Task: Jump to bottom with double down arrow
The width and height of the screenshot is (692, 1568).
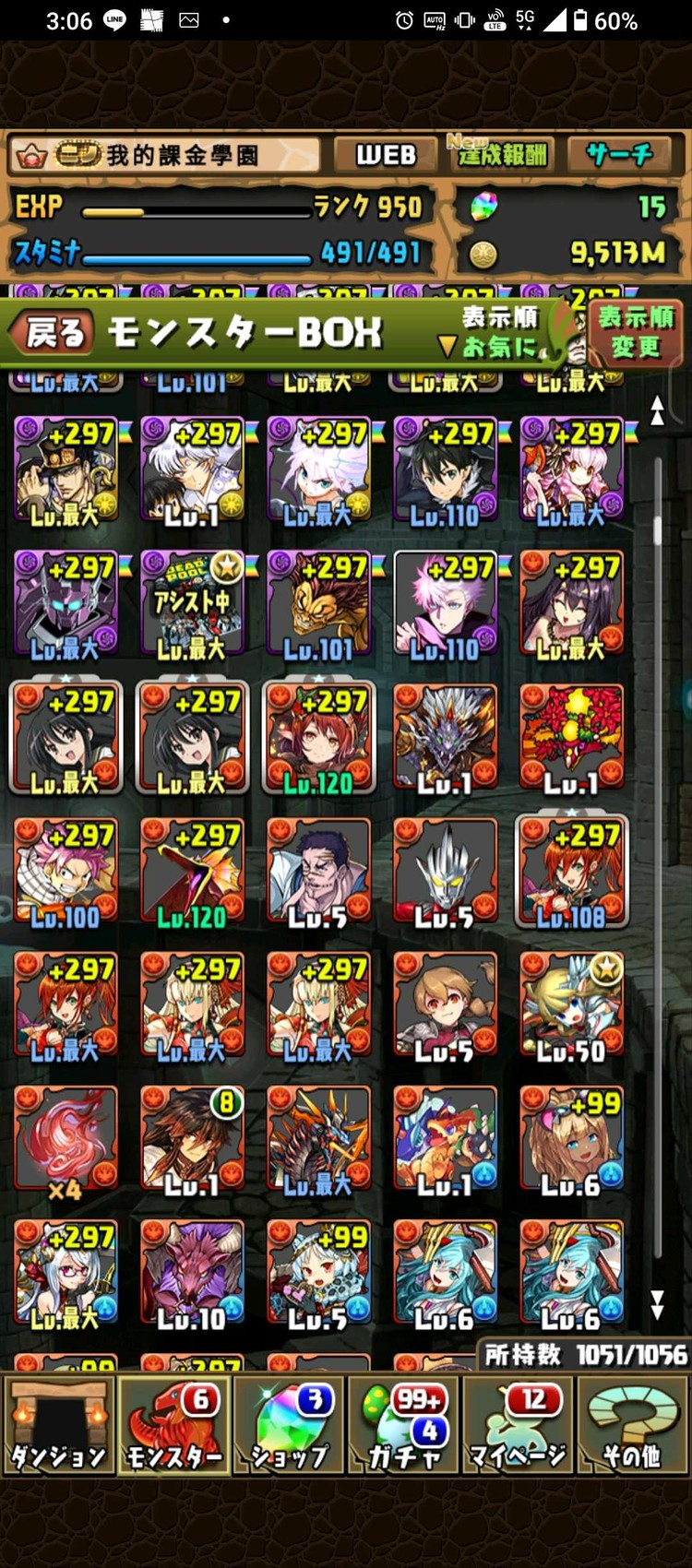Action: 657,1304
